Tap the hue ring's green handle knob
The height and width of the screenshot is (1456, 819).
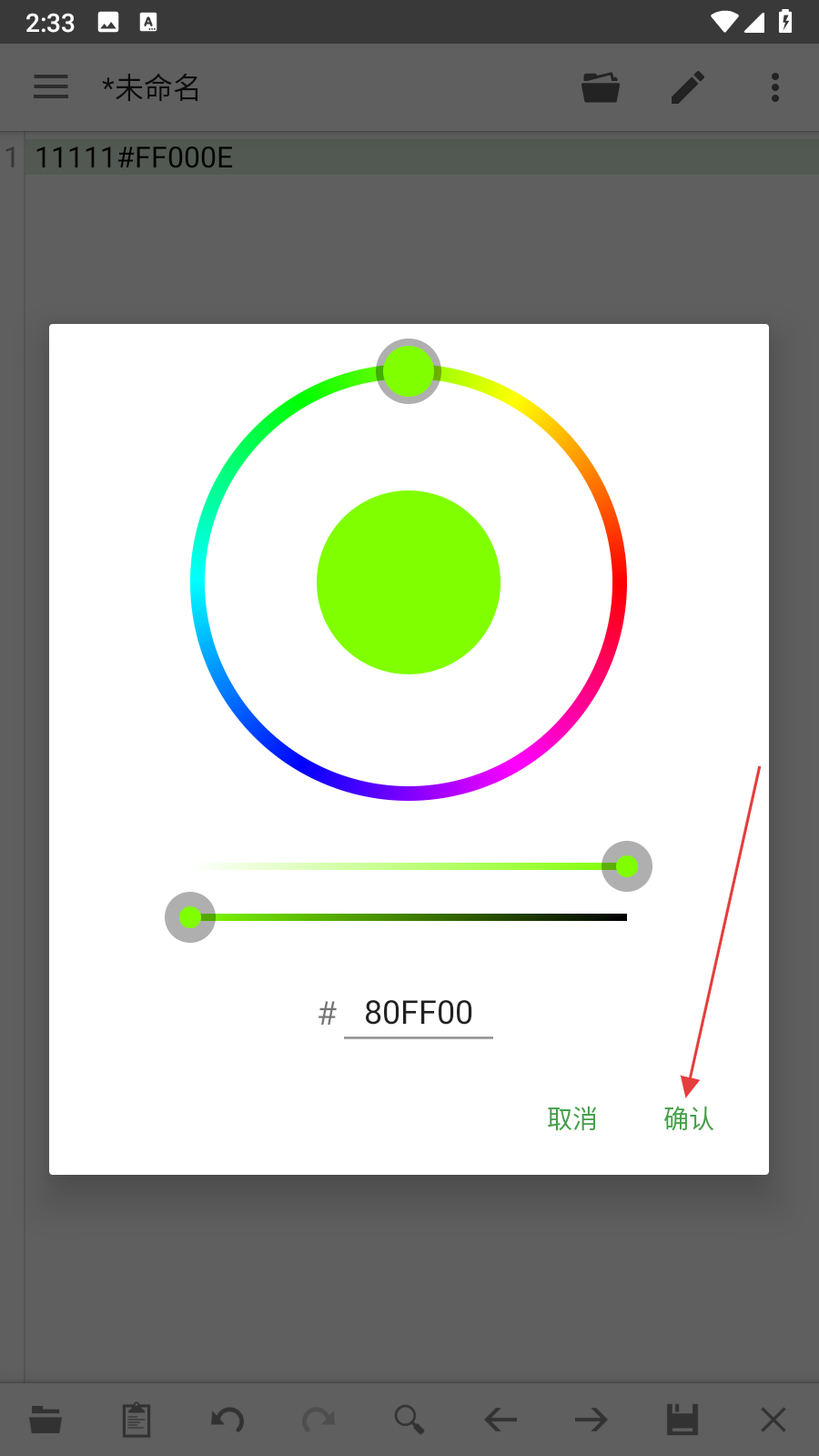(409, 371)
